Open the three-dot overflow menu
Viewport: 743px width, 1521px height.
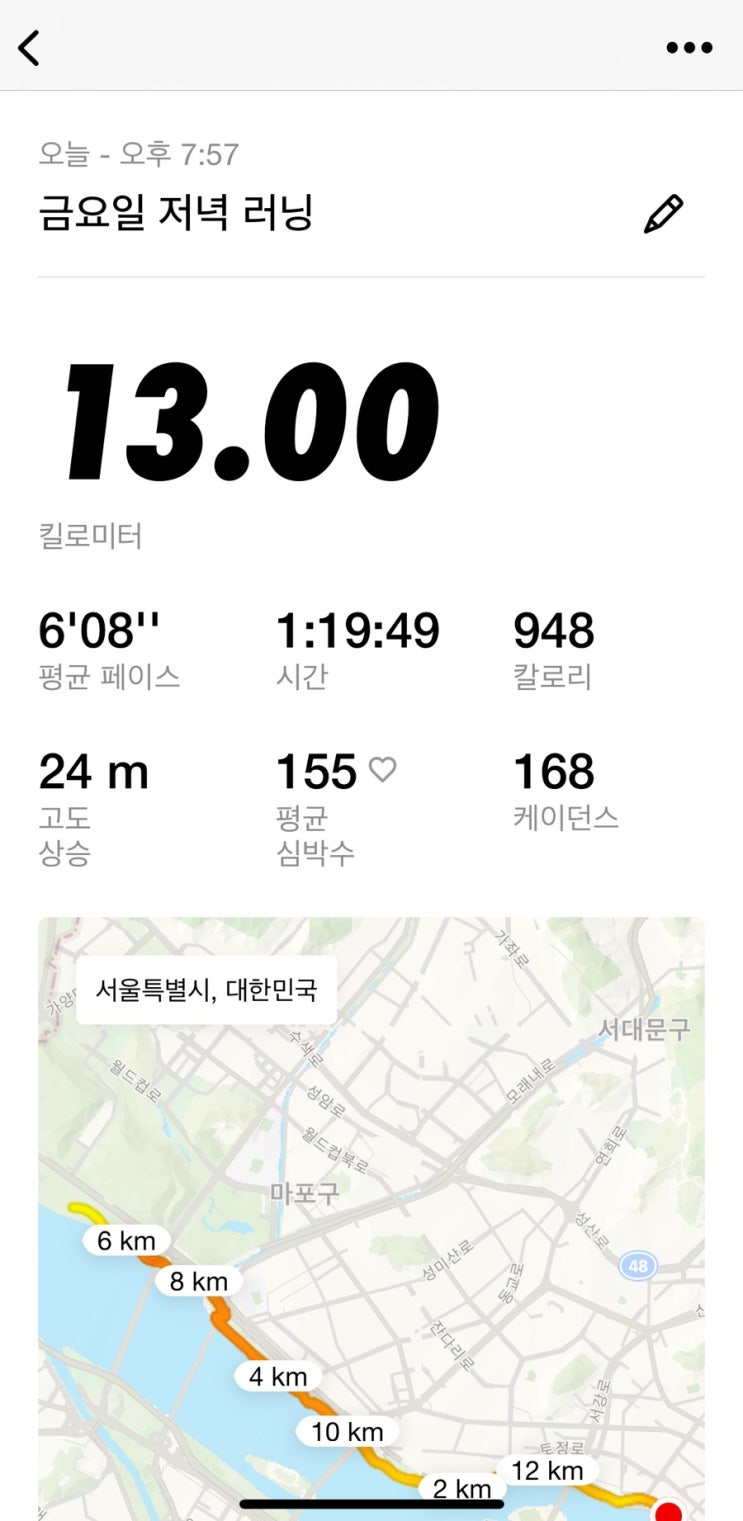(x=690, y=47)
